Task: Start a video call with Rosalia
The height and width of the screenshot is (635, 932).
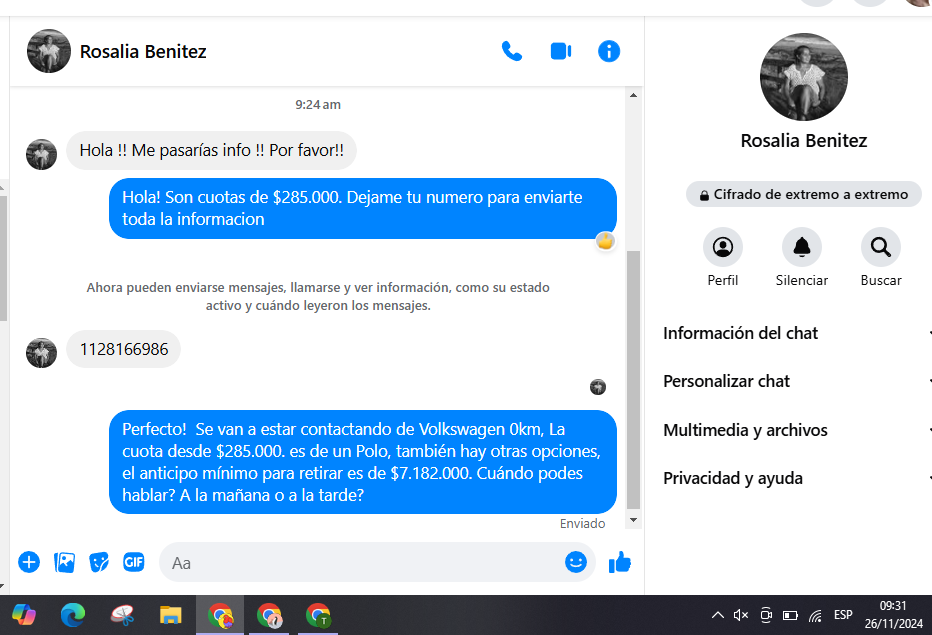Action: pos(560,51)
